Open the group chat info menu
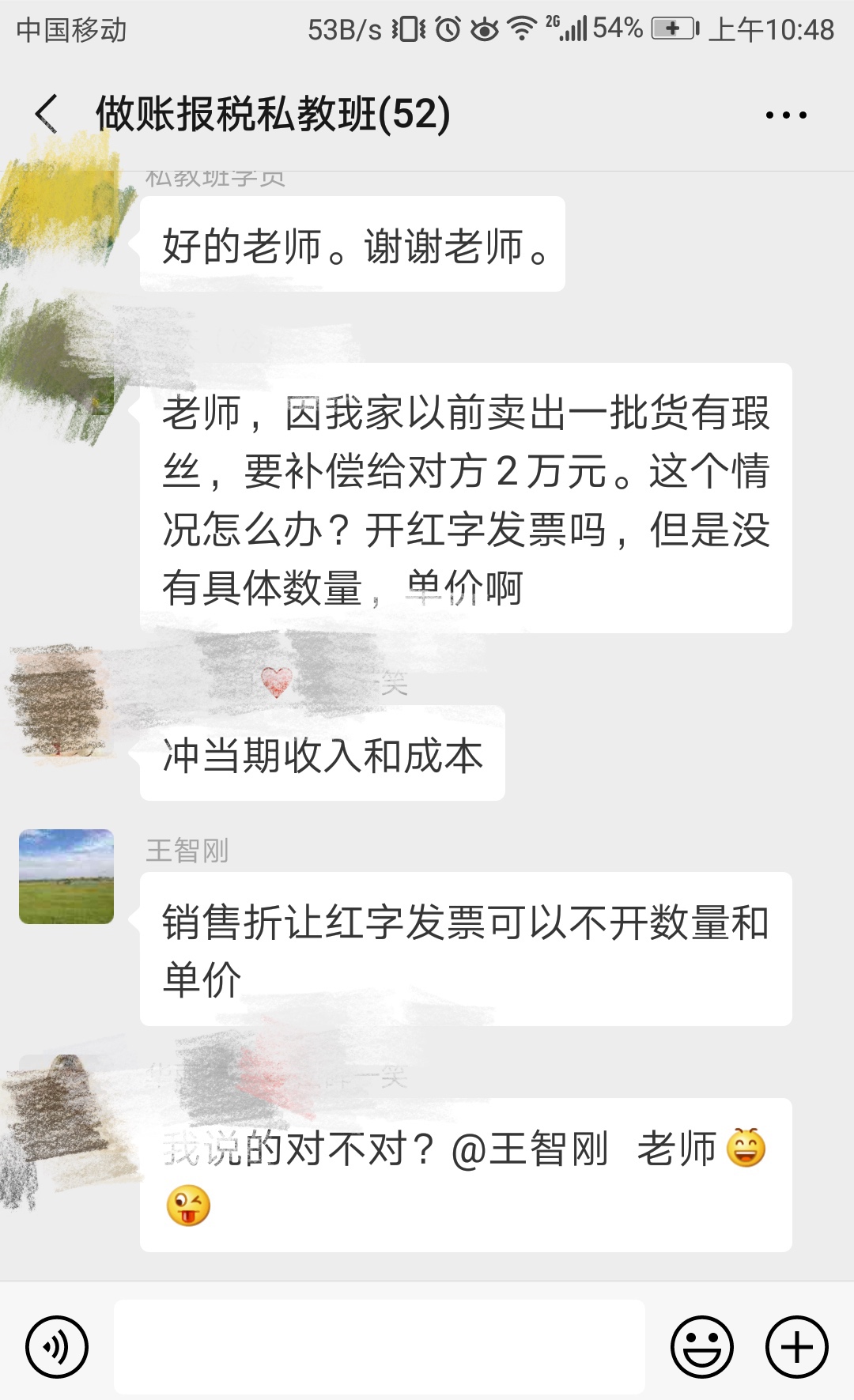The height and width of the screenshot is (1400, 854). [x=786, y=115]
